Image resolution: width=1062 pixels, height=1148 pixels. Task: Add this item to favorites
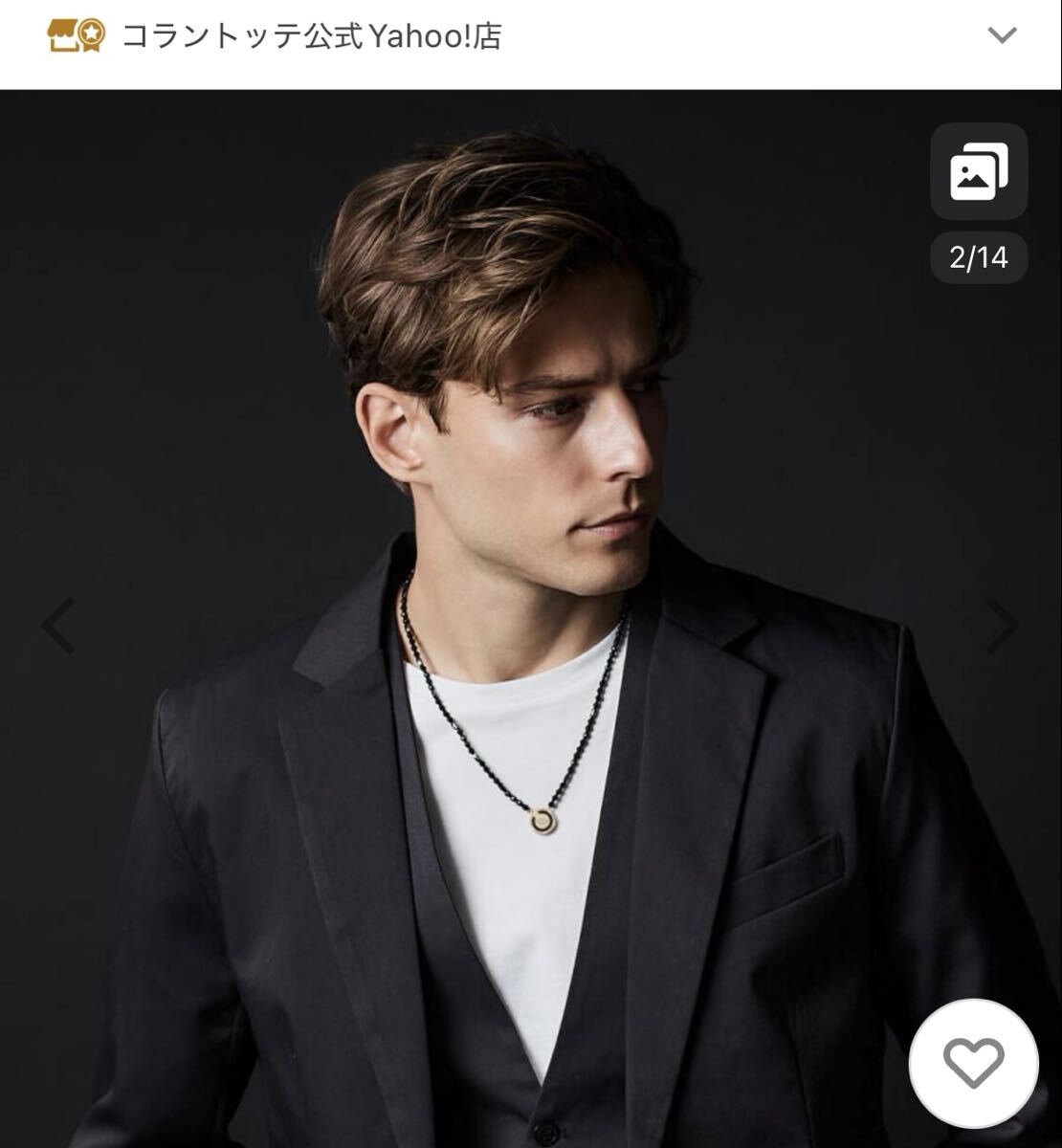pos(973,1063)
